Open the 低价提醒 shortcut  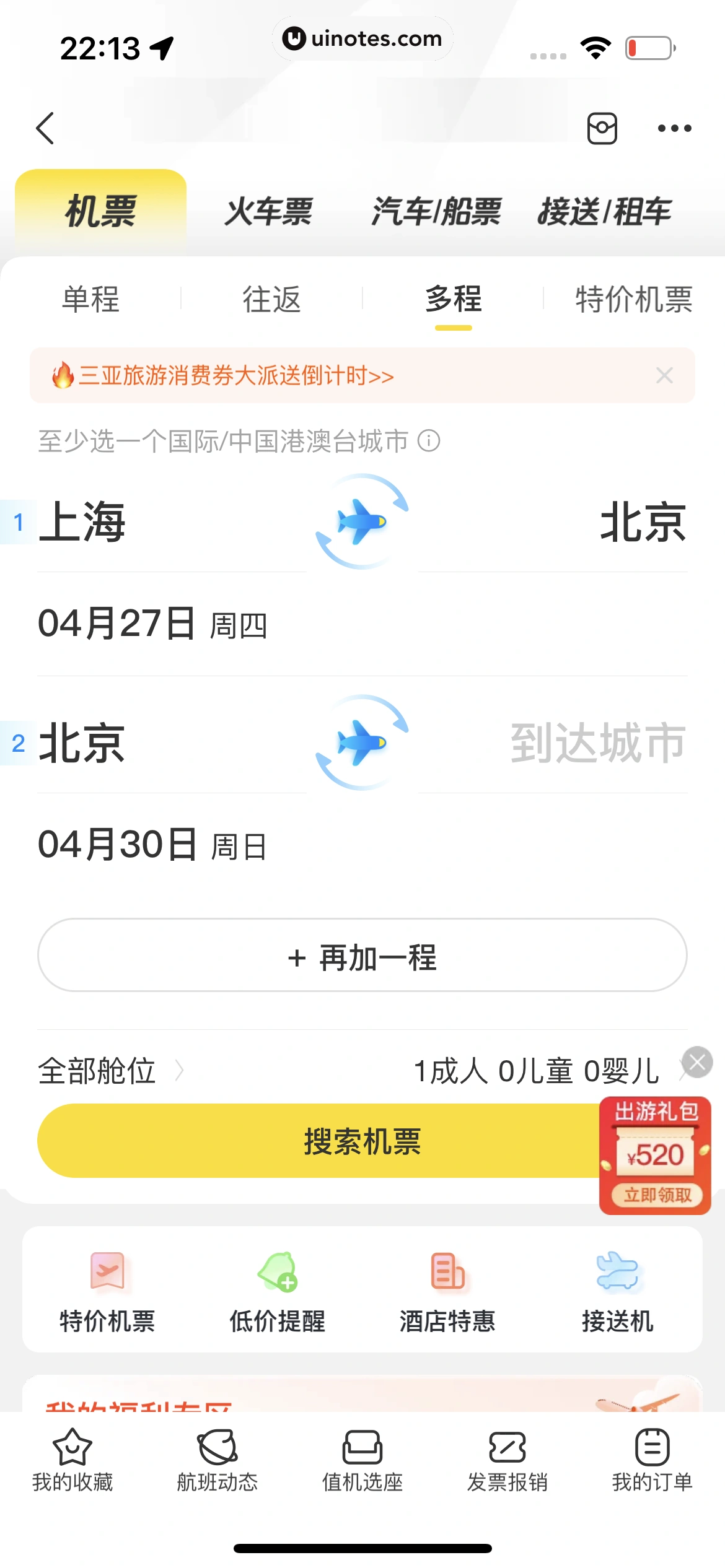(x=277, y=1292)
